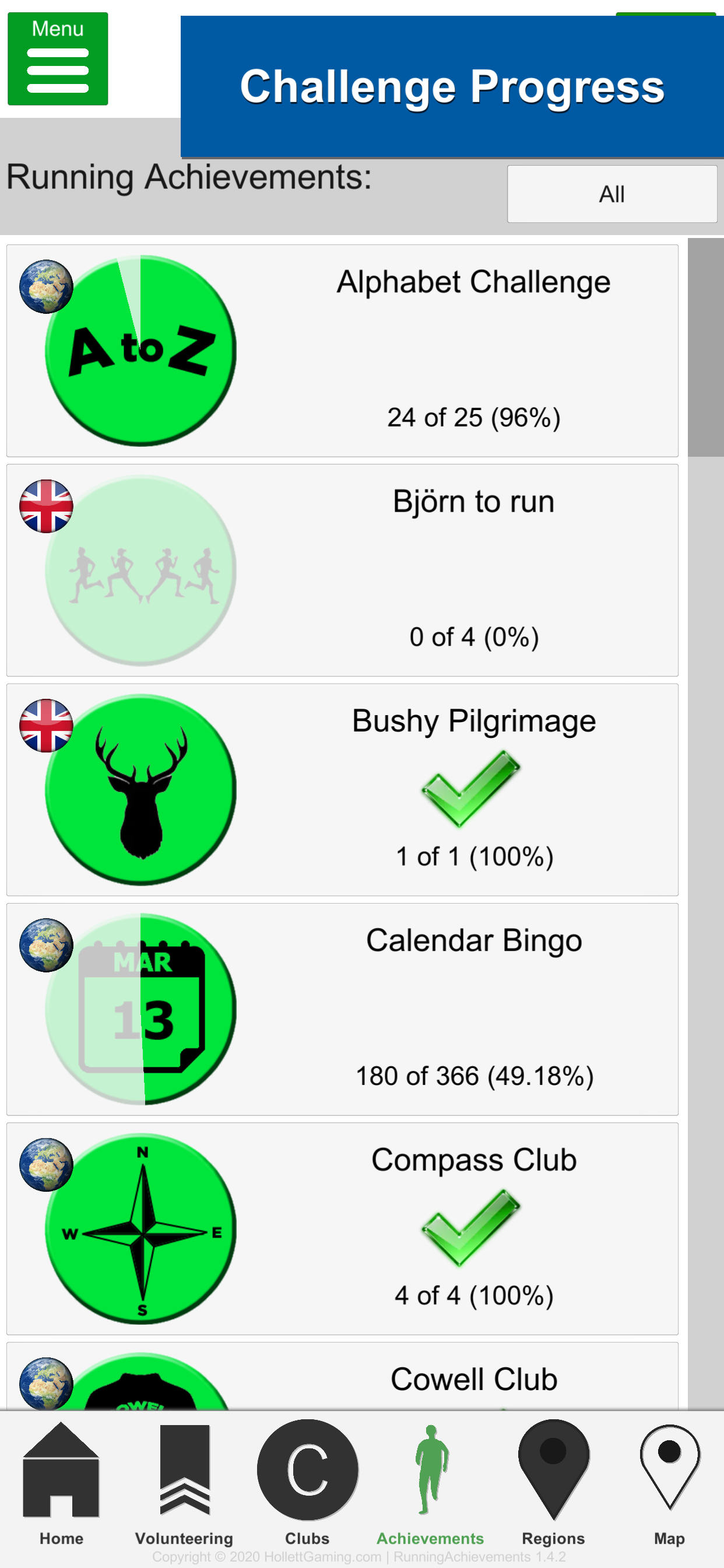Image resolution: width=724 pixels, height=1568 pixels.
Task: Switch to the Volunteering tab
Action: [x=184, y=1483]
